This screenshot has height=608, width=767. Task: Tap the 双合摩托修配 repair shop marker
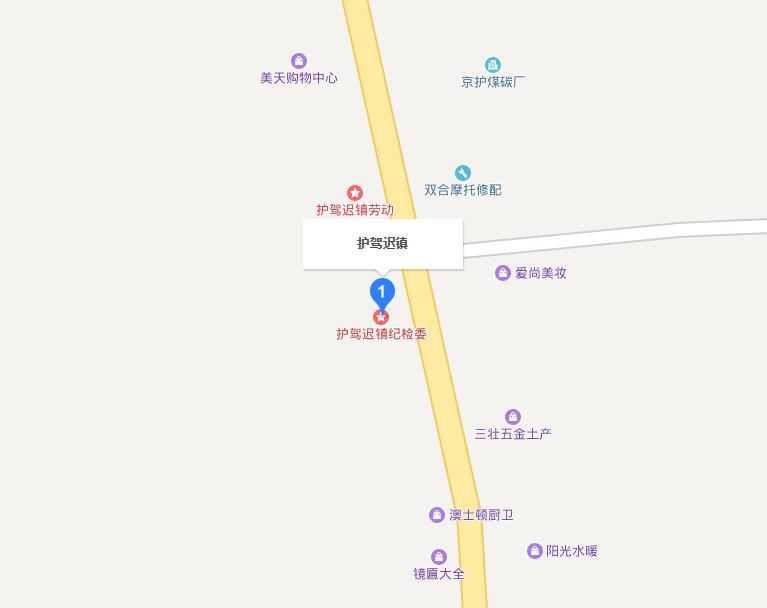click(462, 173)
